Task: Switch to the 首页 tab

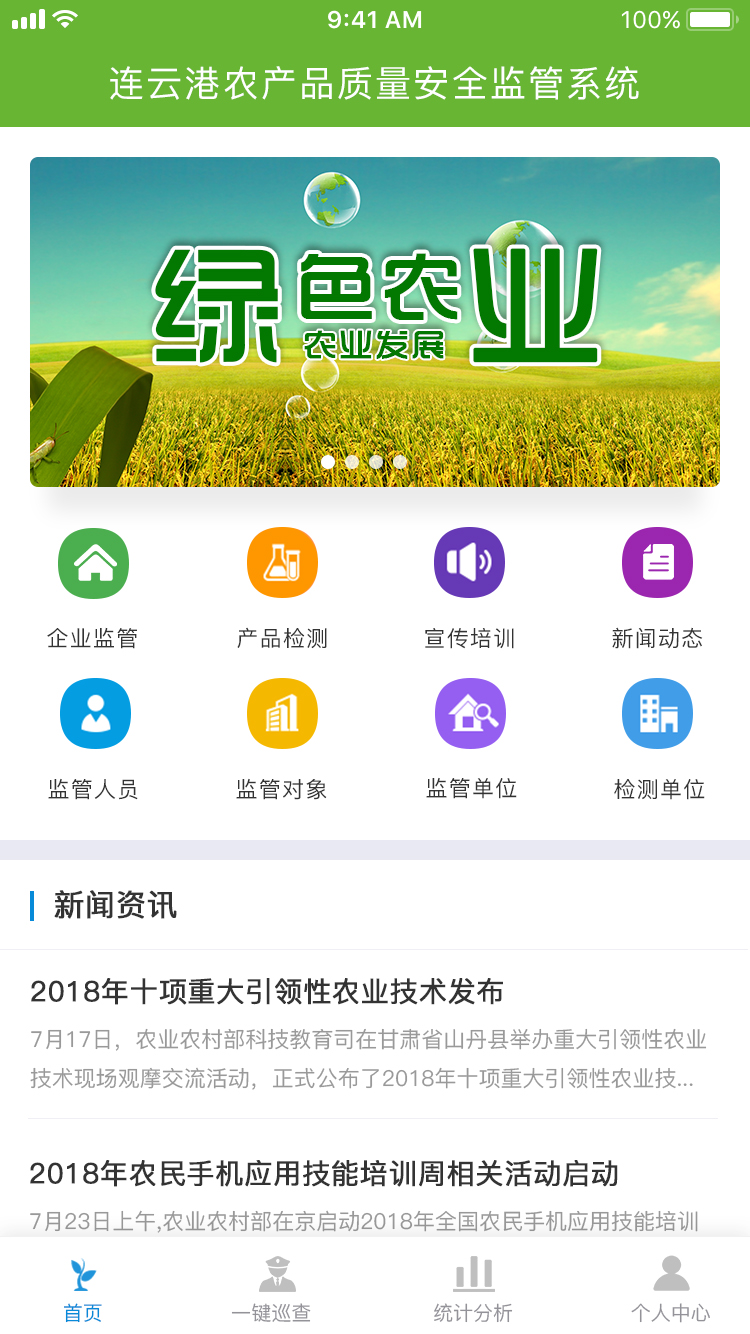Action: pos(83,1290)
